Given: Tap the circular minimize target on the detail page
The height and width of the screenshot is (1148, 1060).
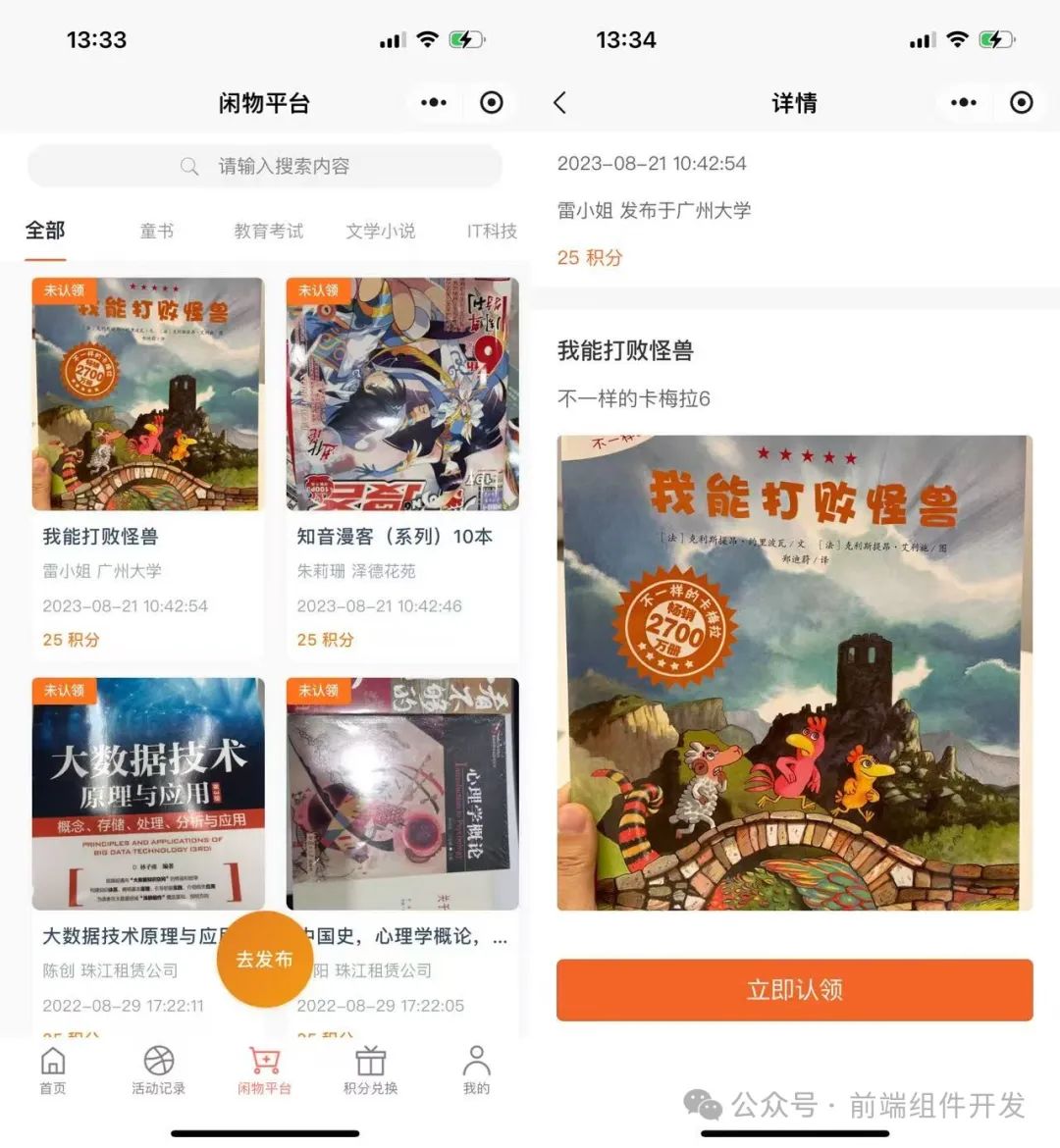Looking at the screenshot, I should click(1021, 102).
